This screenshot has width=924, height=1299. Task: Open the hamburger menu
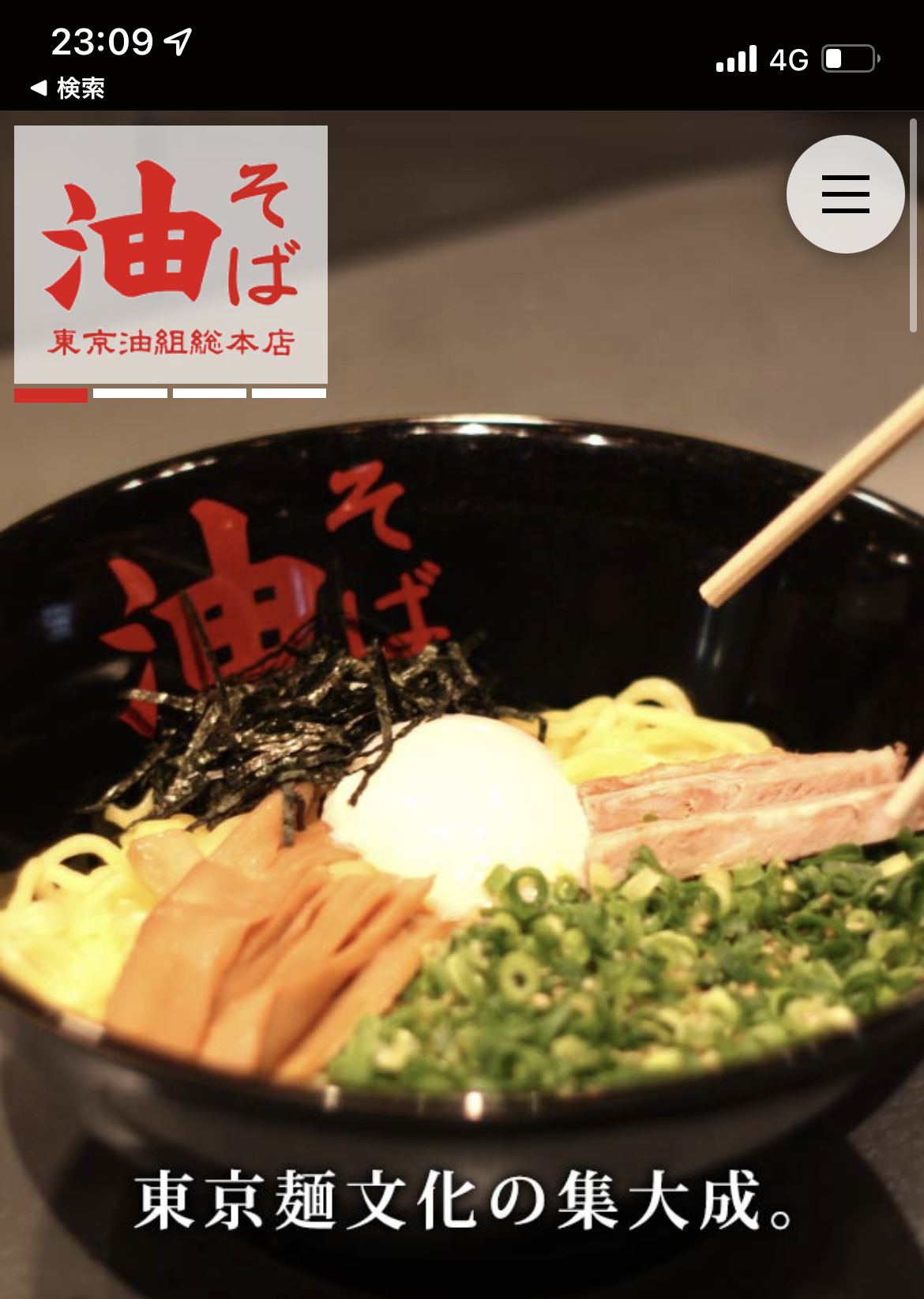tap(845, 194)
